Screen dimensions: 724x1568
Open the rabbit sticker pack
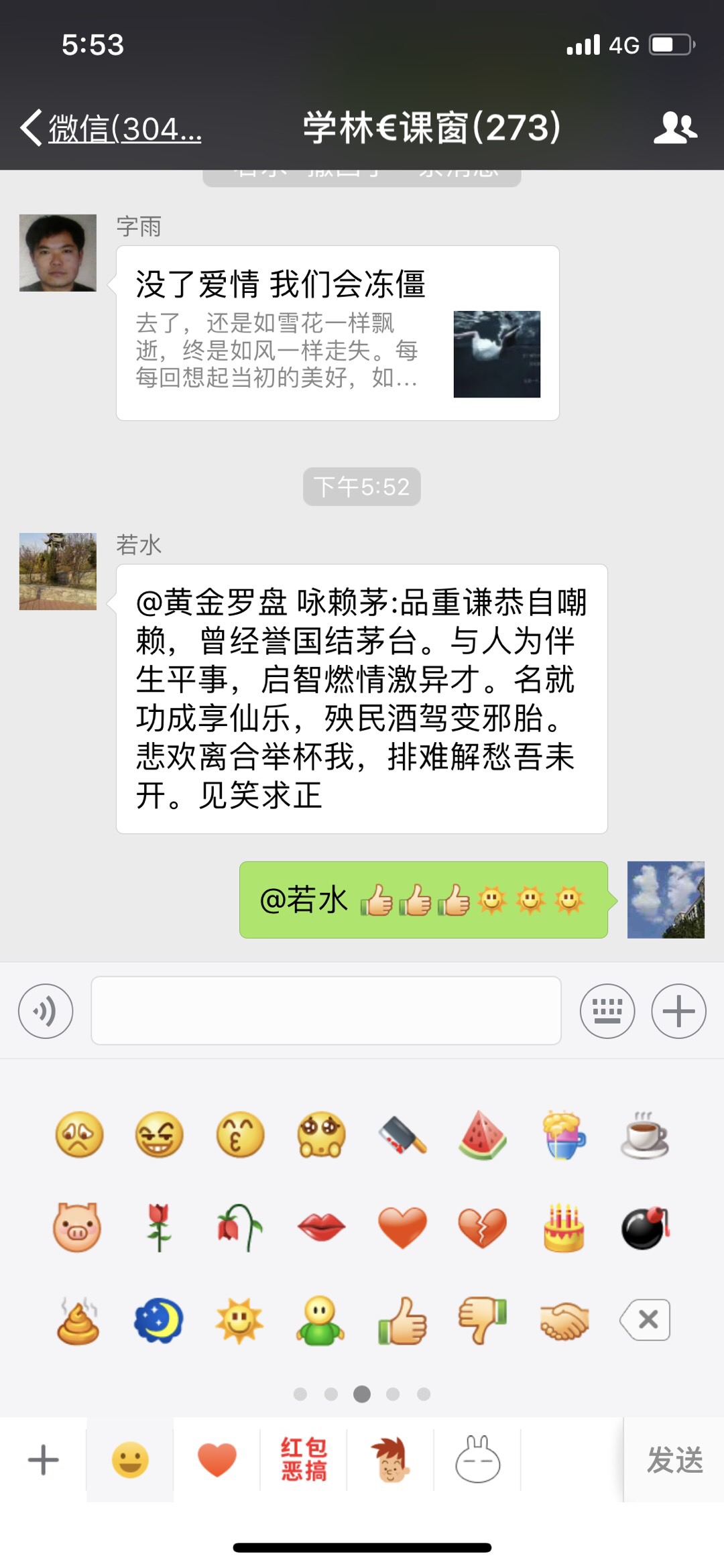(477, 1460)
